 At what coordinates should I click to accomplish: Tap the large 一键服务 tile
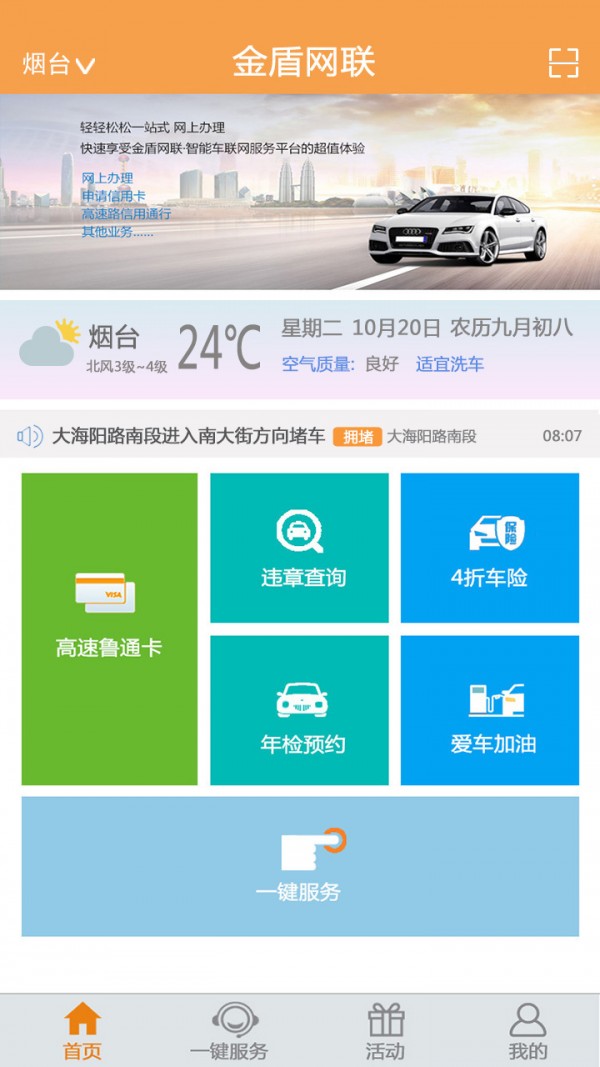[x=300, y=866]
